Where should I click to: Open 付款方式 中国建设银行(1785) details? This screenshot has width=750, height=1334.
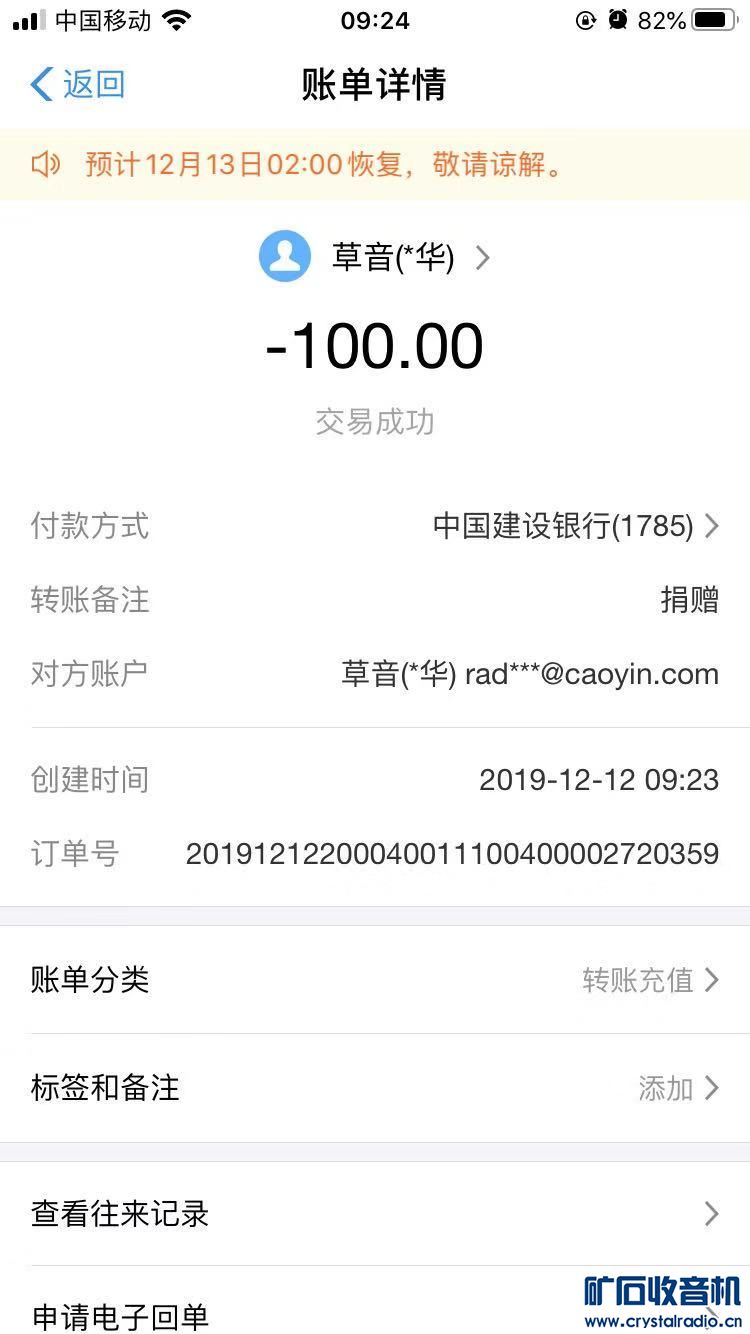pos(575,526)
